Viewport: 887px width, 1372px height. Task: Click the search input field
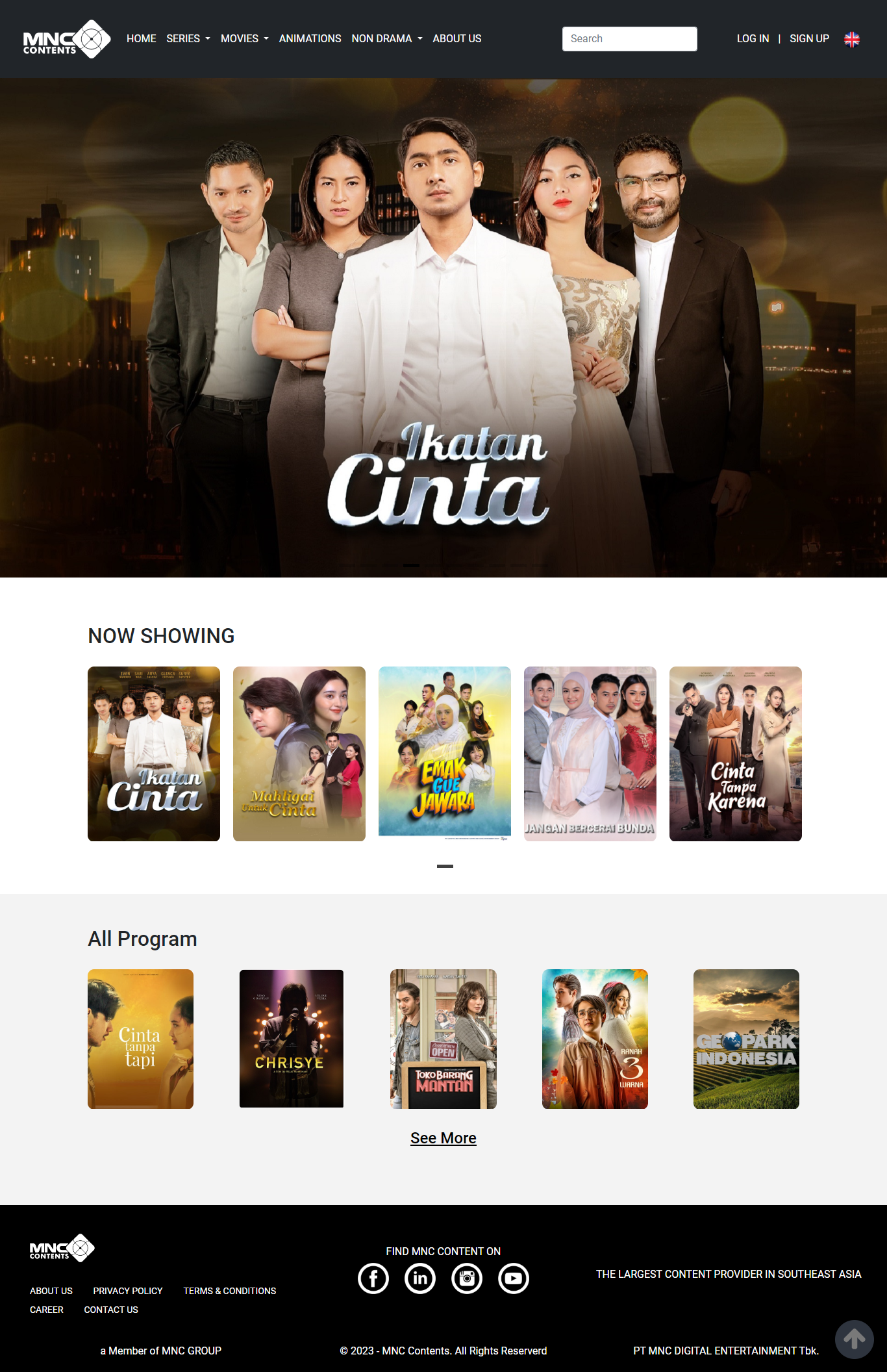(x=629, y=38)
